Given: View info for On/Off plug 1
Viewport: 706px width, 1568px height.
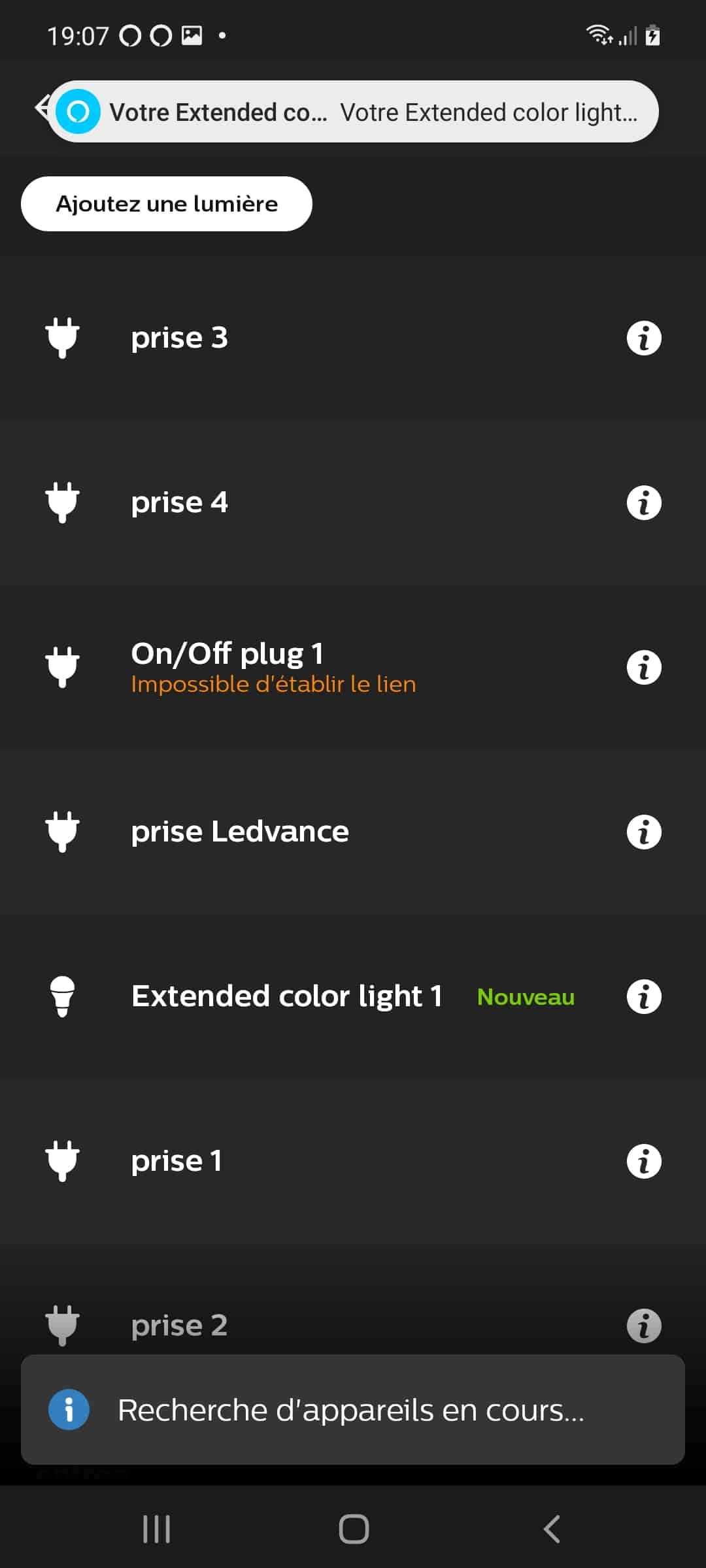Looking at the screenshot, I should point(644,668).
